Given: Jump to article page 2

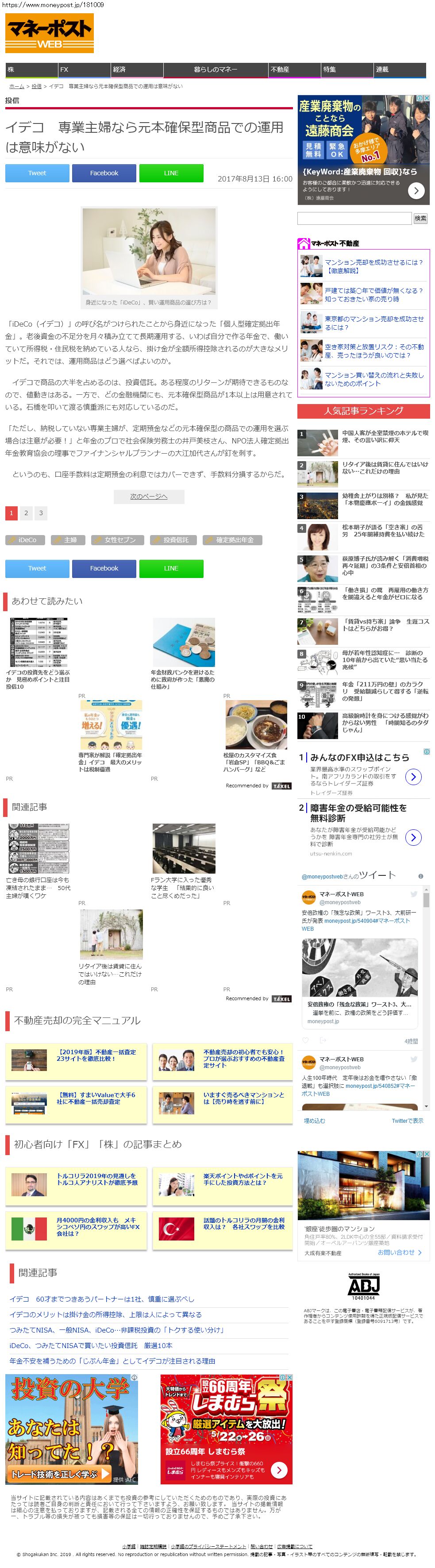Looking at the screenshot, I should 26,513.
